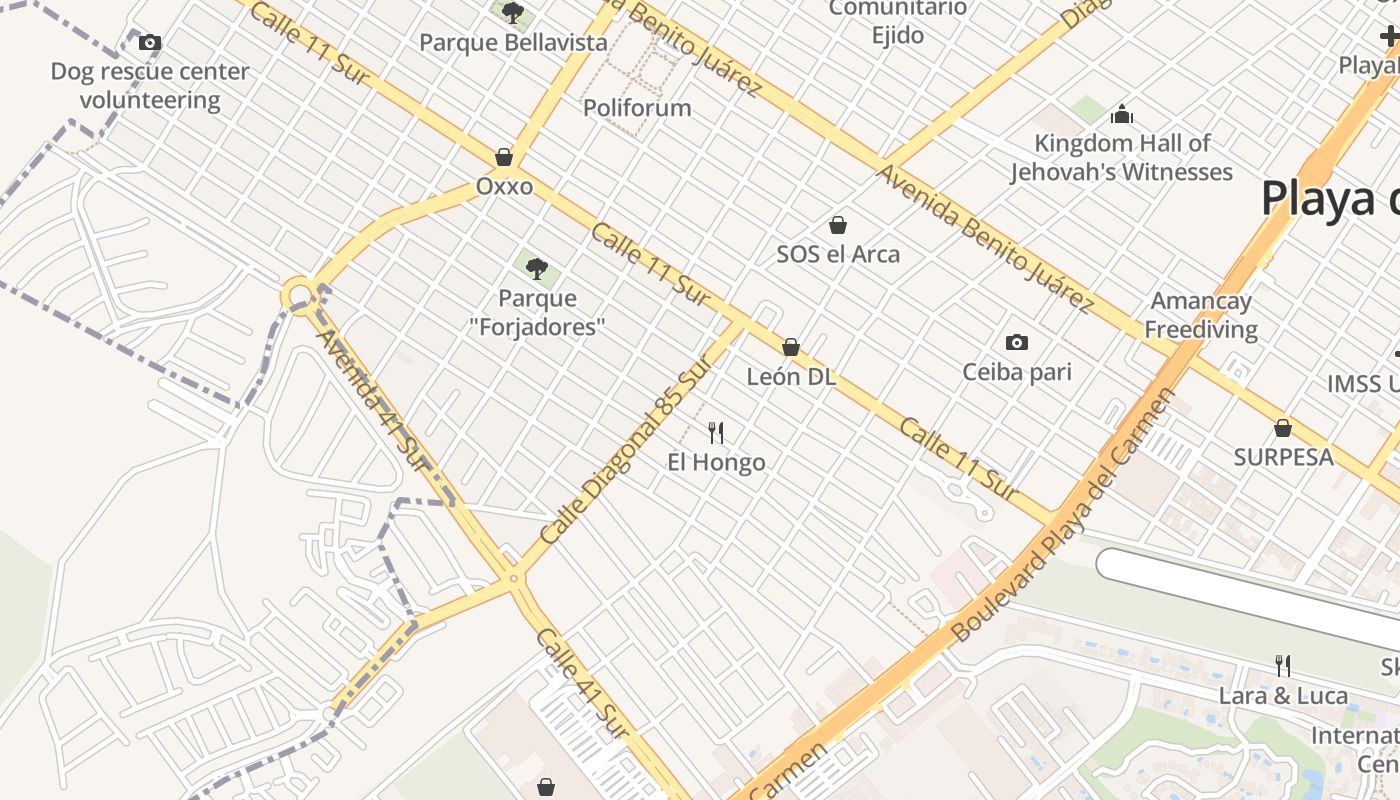
Task: Open Lara & Luca restaurant marker
Action: click(1283, 666)
